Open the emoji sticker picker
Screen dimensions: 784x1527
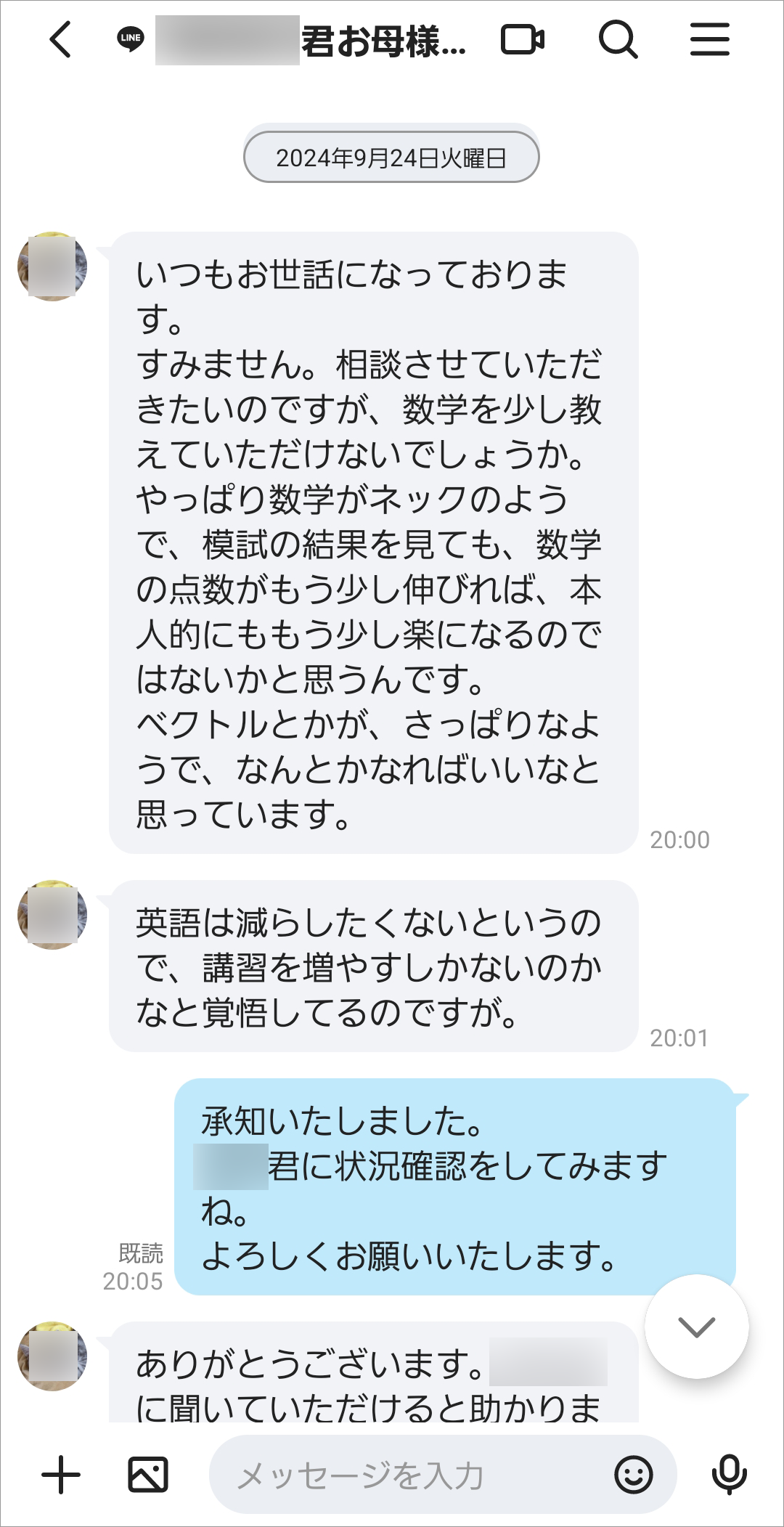(633, 1475)
